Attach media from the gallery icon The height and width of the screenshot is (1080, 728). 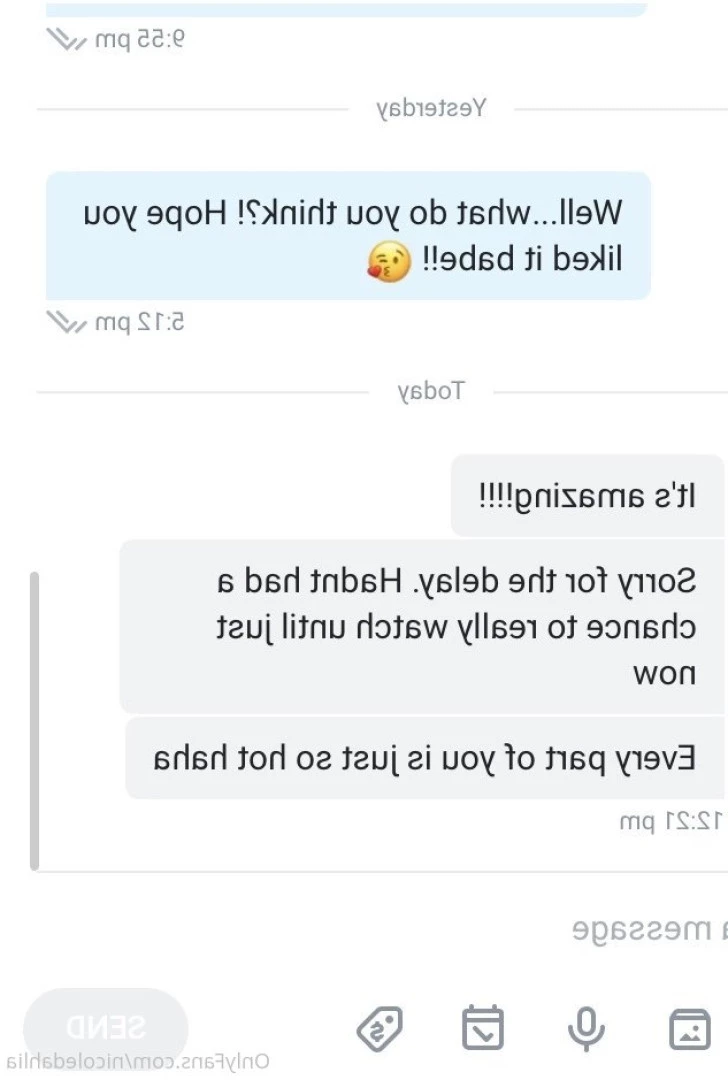(689, 1028)
